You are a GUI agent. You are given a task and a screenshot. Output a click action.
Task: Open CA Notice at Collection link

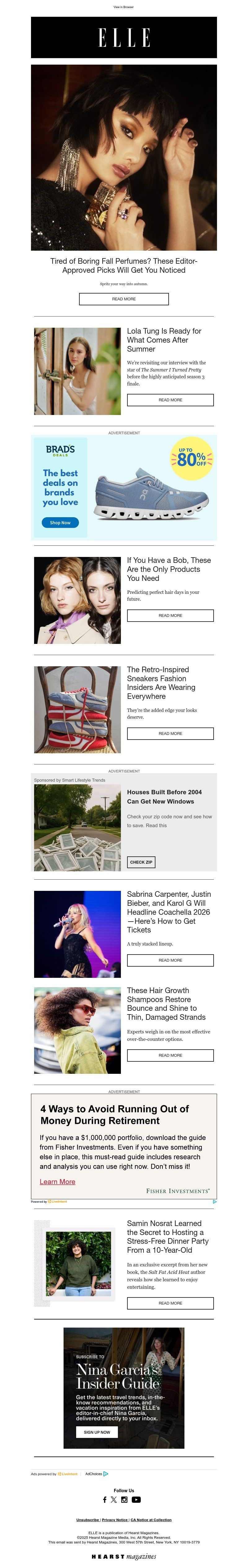(151, 1520)
